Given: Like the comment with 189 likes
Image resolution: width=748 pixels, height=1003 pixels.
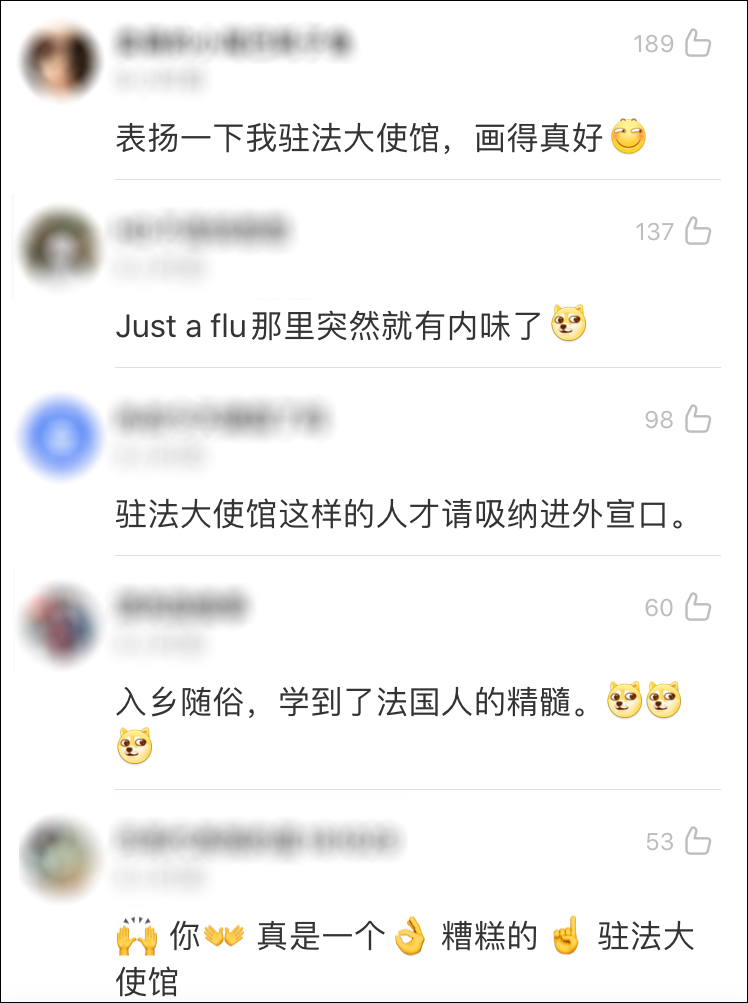Looking at the screenshot, I should pos(698,43).
